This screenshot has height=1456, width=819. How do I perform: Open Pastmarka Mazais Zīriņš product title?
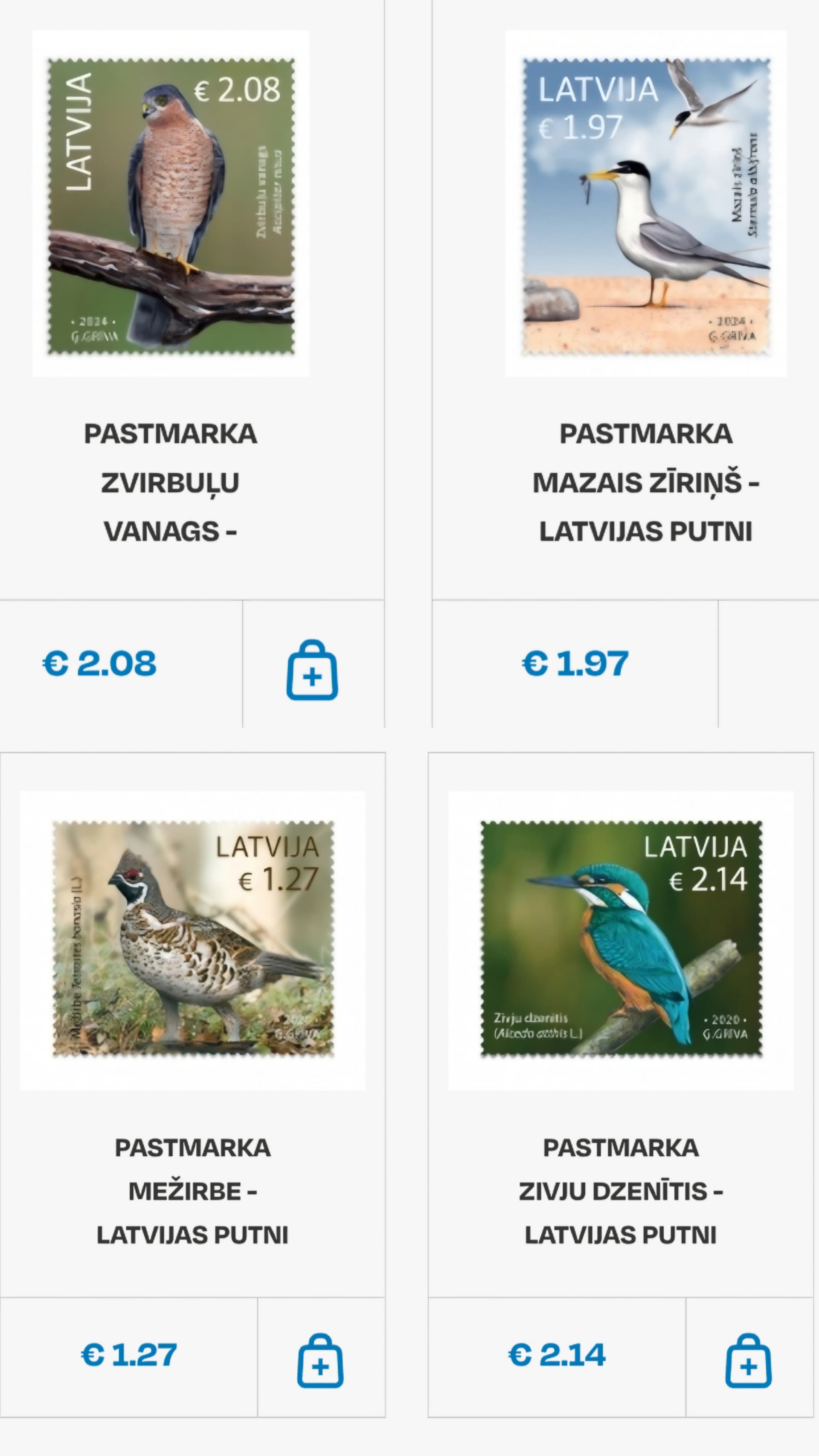click(645, 482)
